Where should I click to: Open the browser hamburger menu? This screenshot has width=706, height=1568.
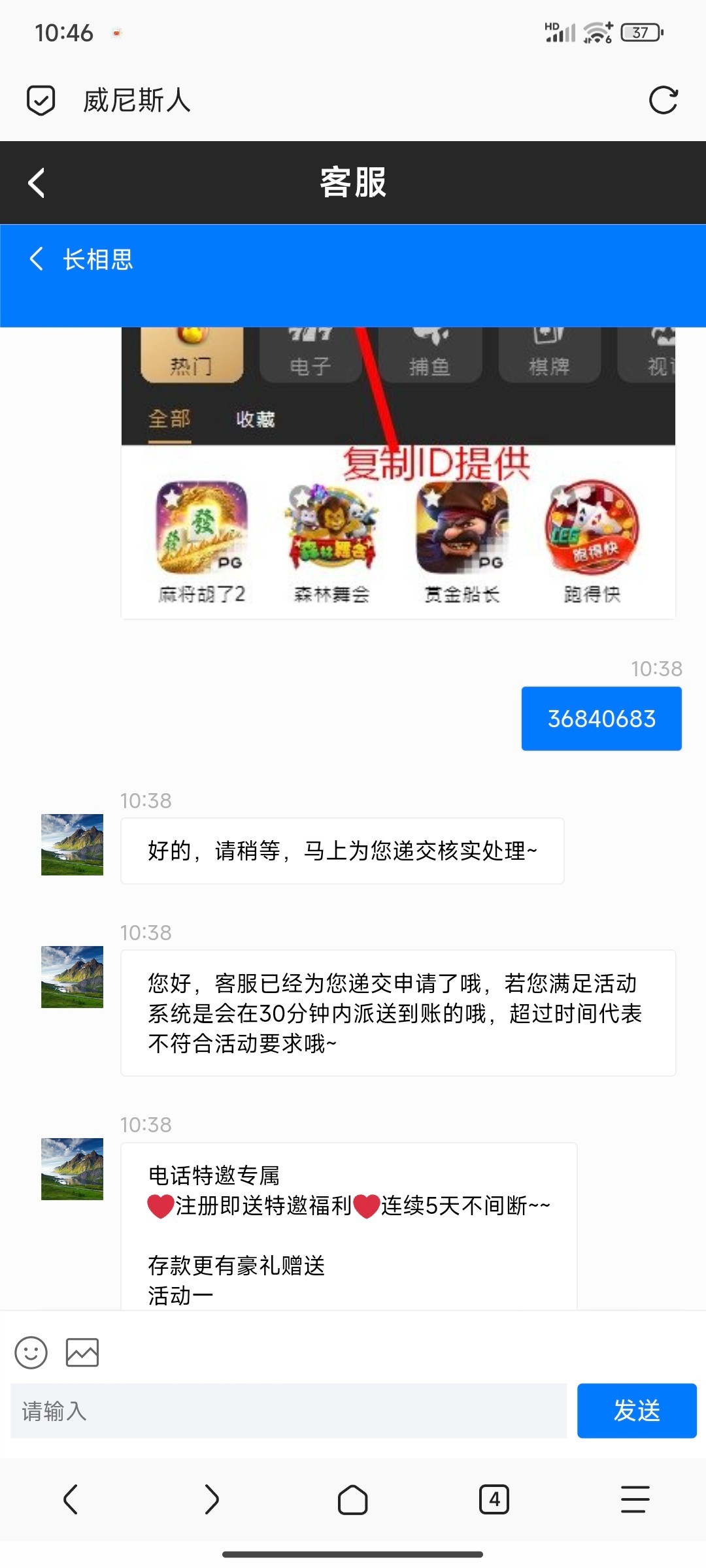pos(635,1499)
